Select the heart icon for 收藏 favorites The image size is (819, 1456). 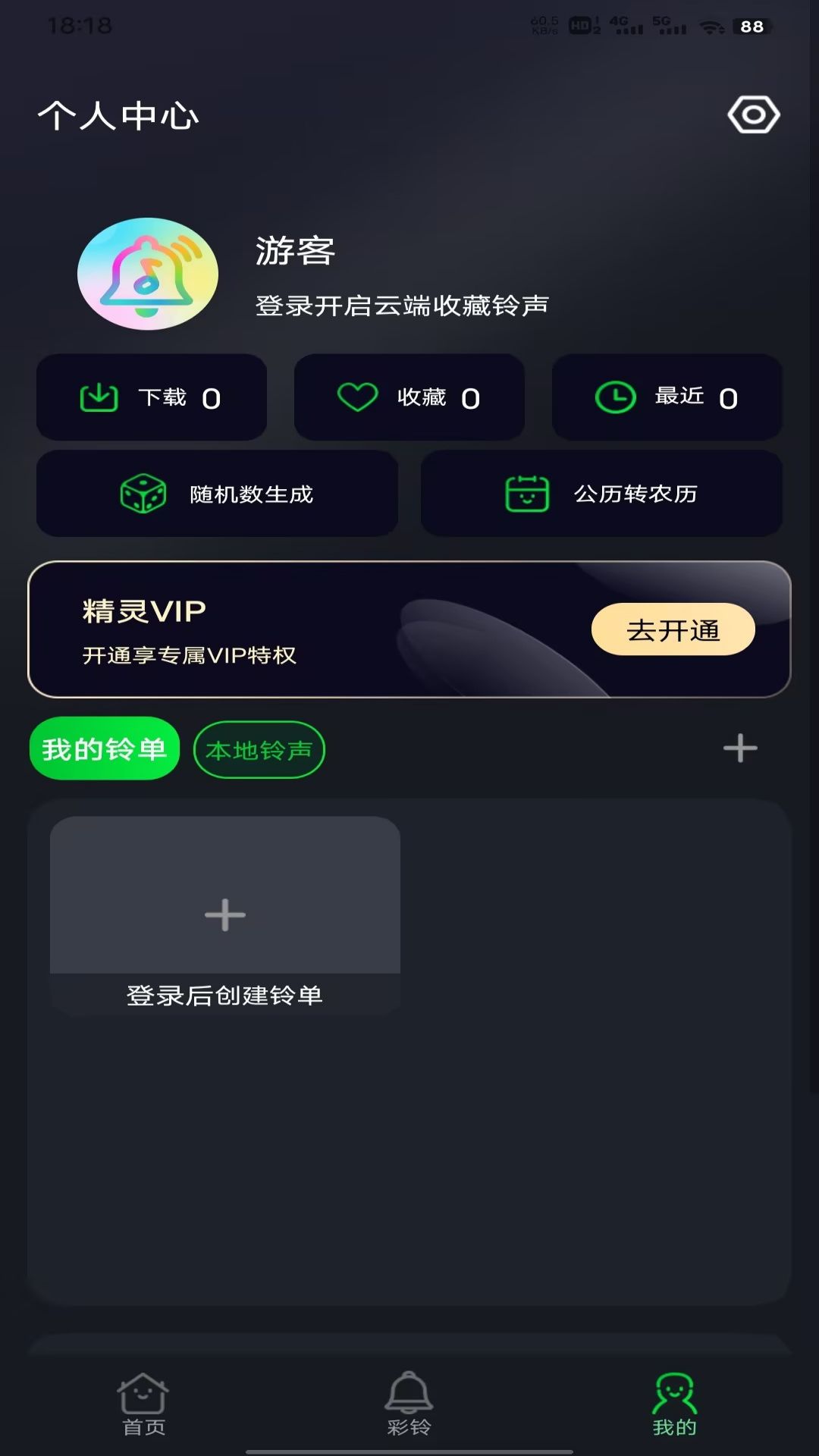(358, 396)
